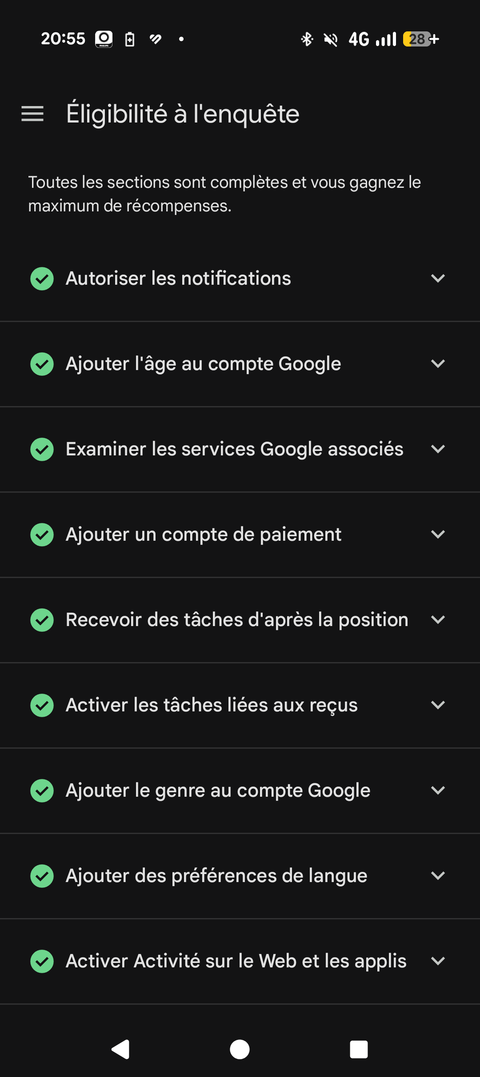Expand Recevoir des tâches d'après la position
Viewport: 480px width, 1077px height.
tap(240, 620)
